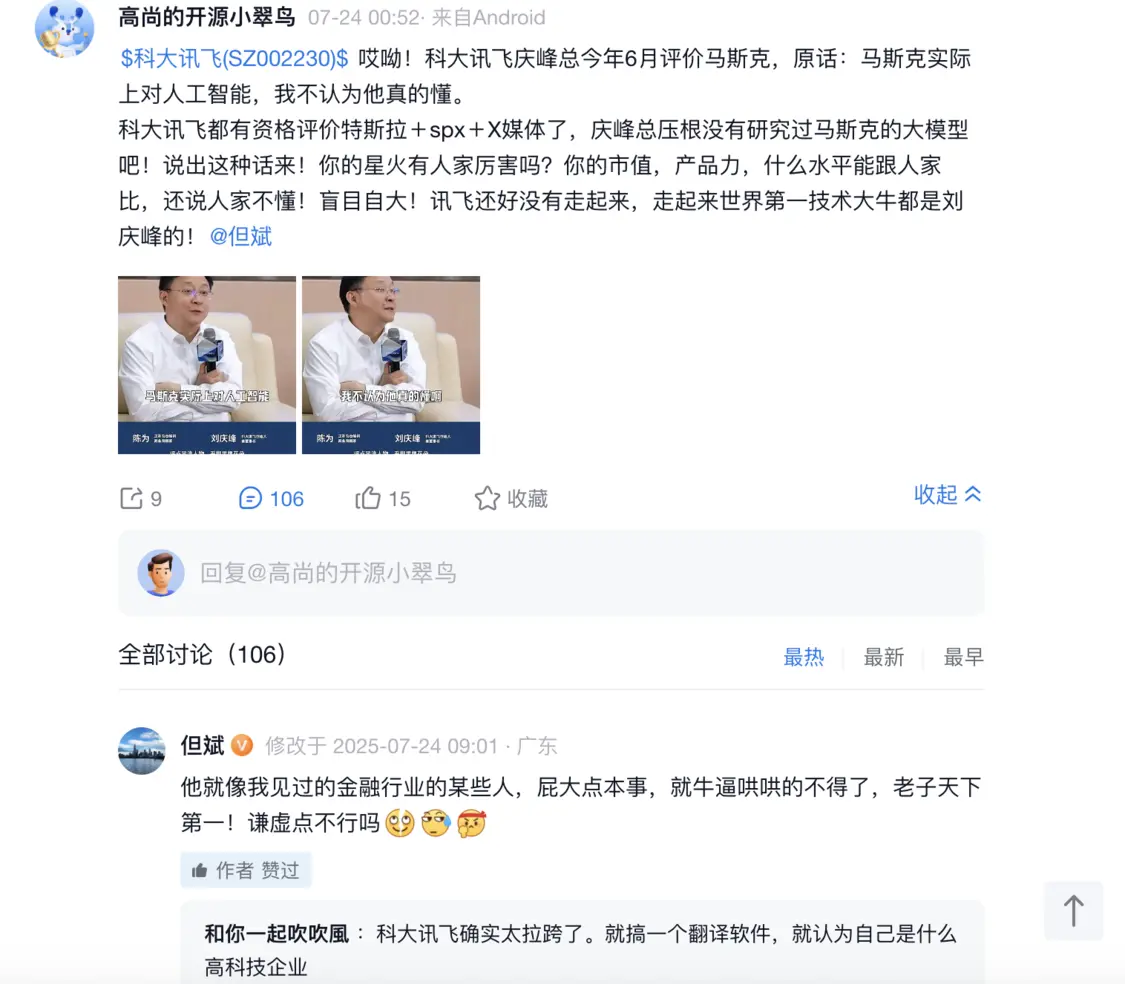This screenshot has width=1125, height=984.
Task: Tap the back-to-top arrow button
Action: pos(1073,910)
